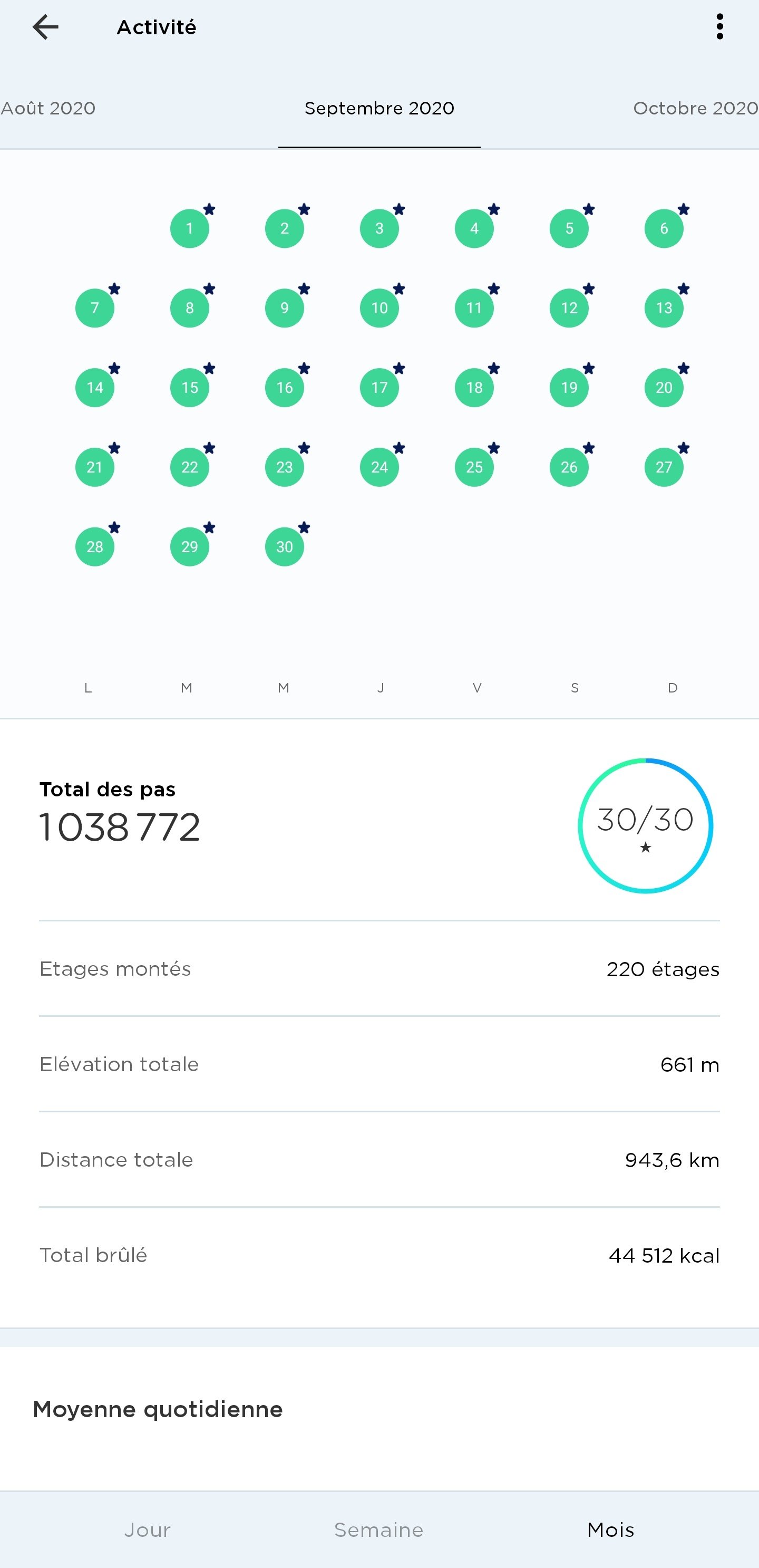Open day 1 in the calendar

(190, 228)
